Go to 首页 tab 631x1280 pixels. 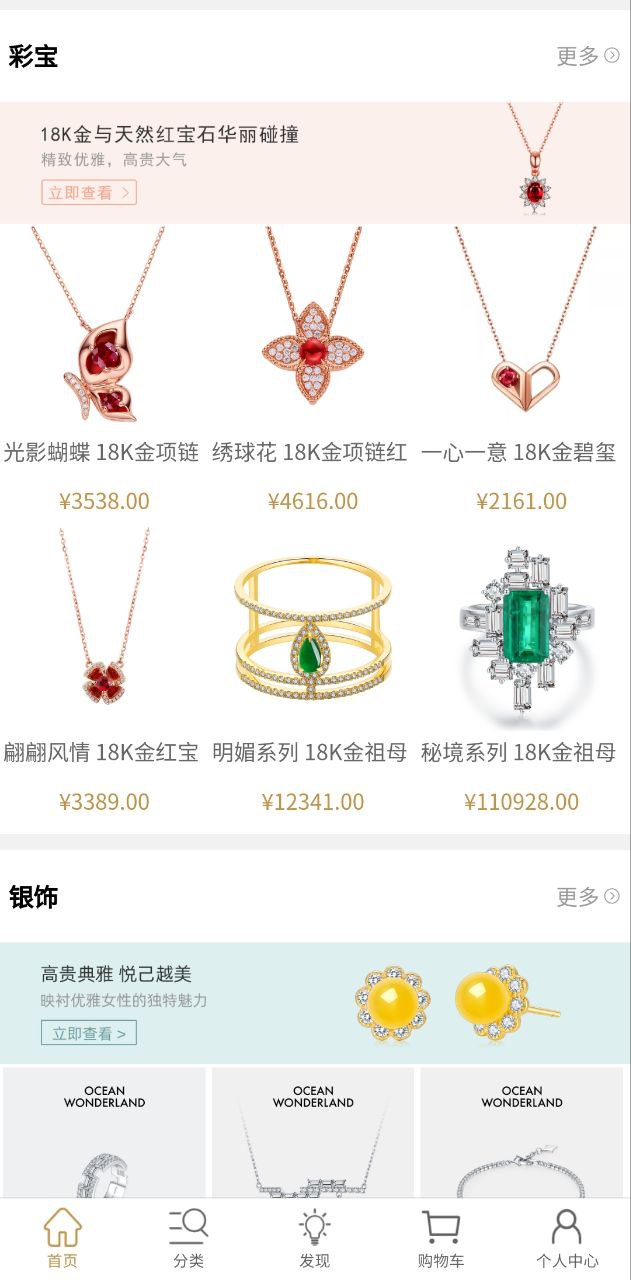click(x=62, y=1238)
